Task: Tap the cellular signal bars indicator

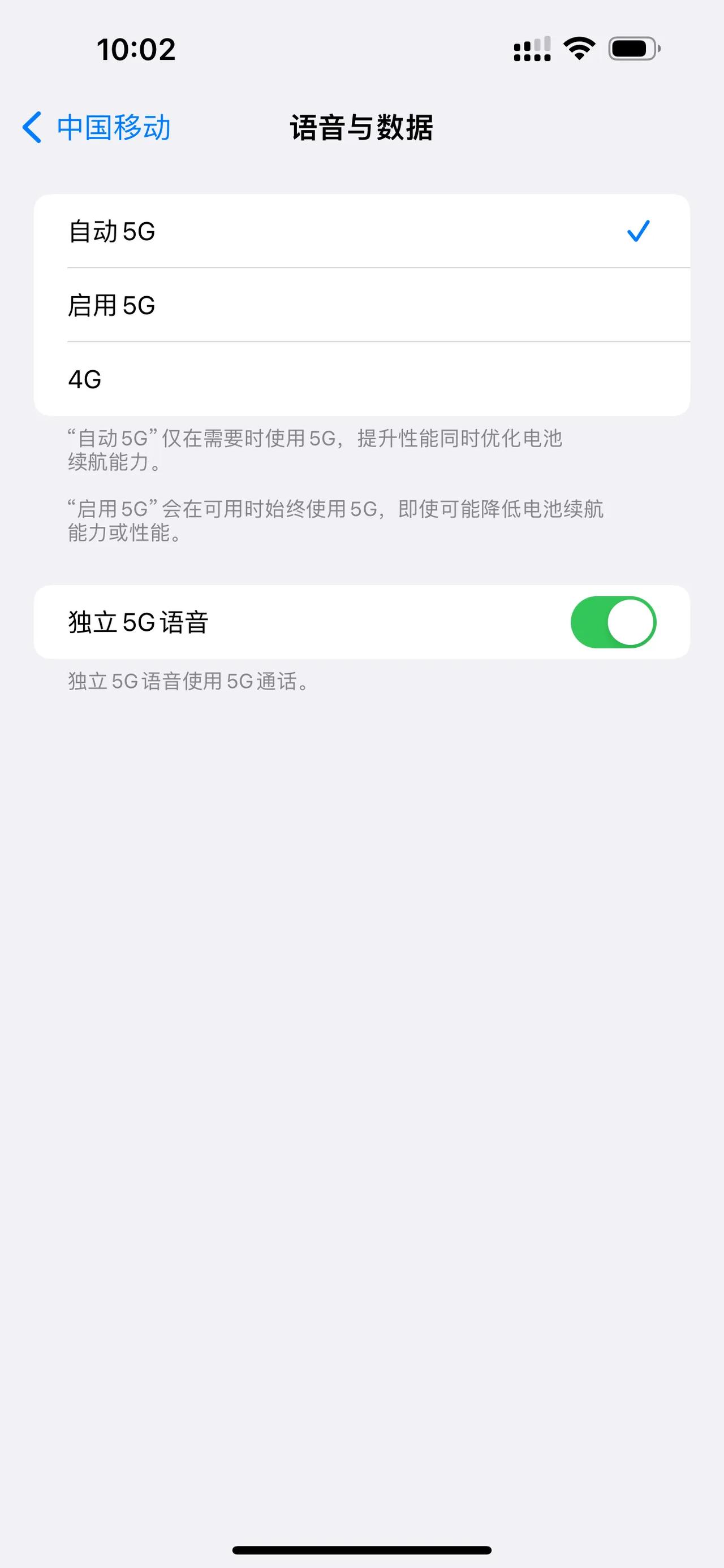Action: point(531,51)
